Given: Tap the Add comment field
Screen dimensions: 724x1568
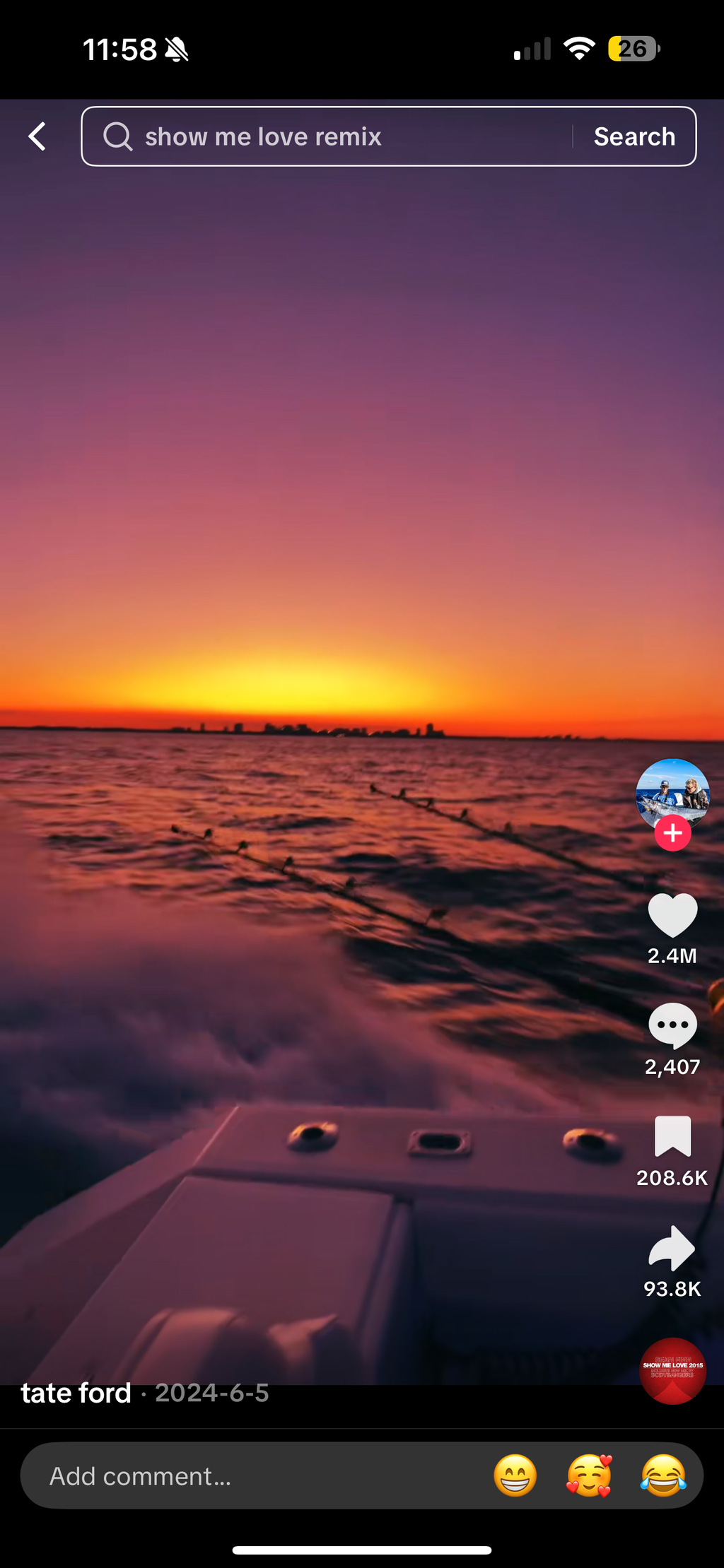Looking at the screenshot, I should click(x=247, y=1476).
